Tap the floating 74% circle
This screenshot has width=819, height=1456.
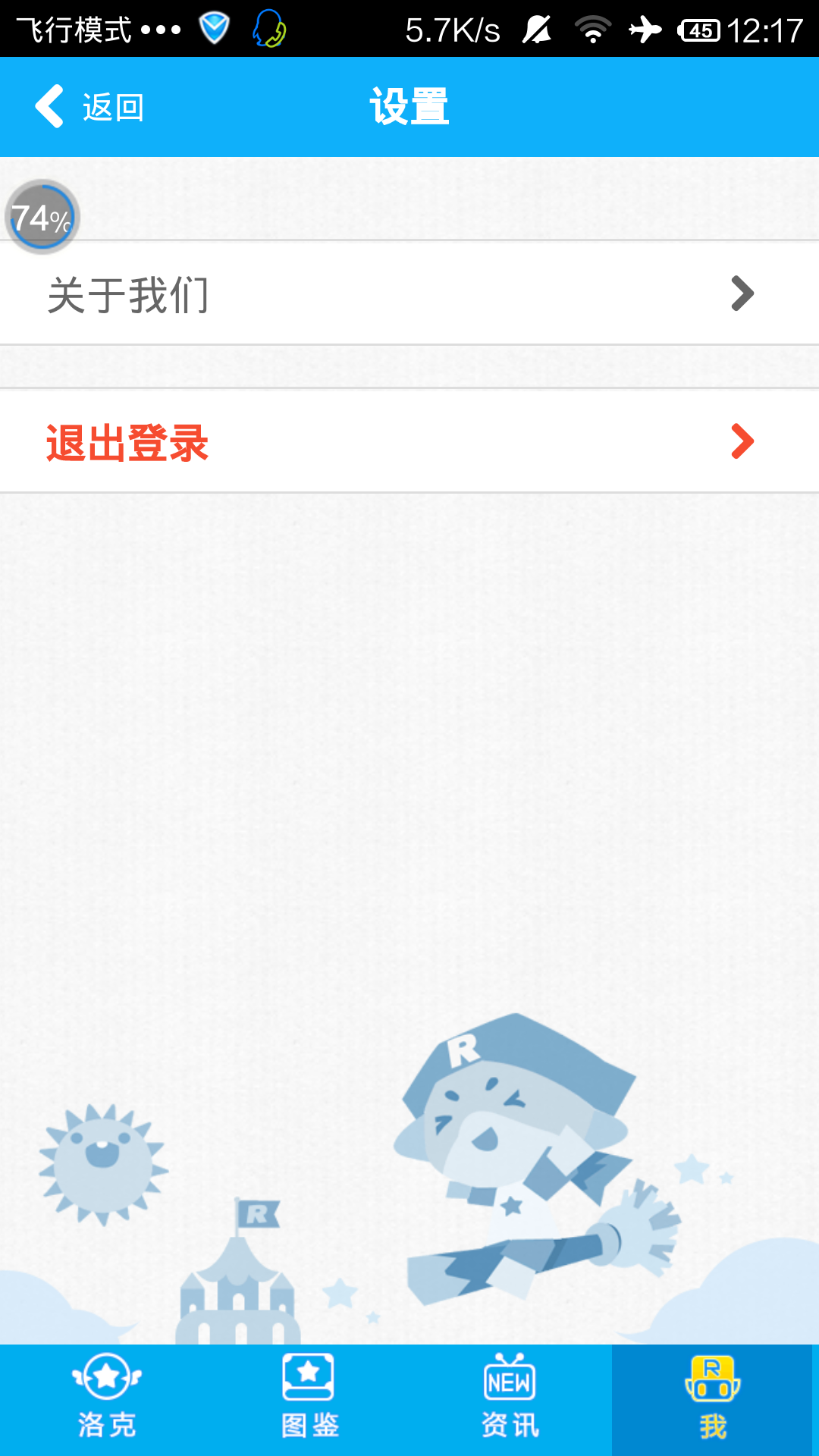[x=42, y=218]
